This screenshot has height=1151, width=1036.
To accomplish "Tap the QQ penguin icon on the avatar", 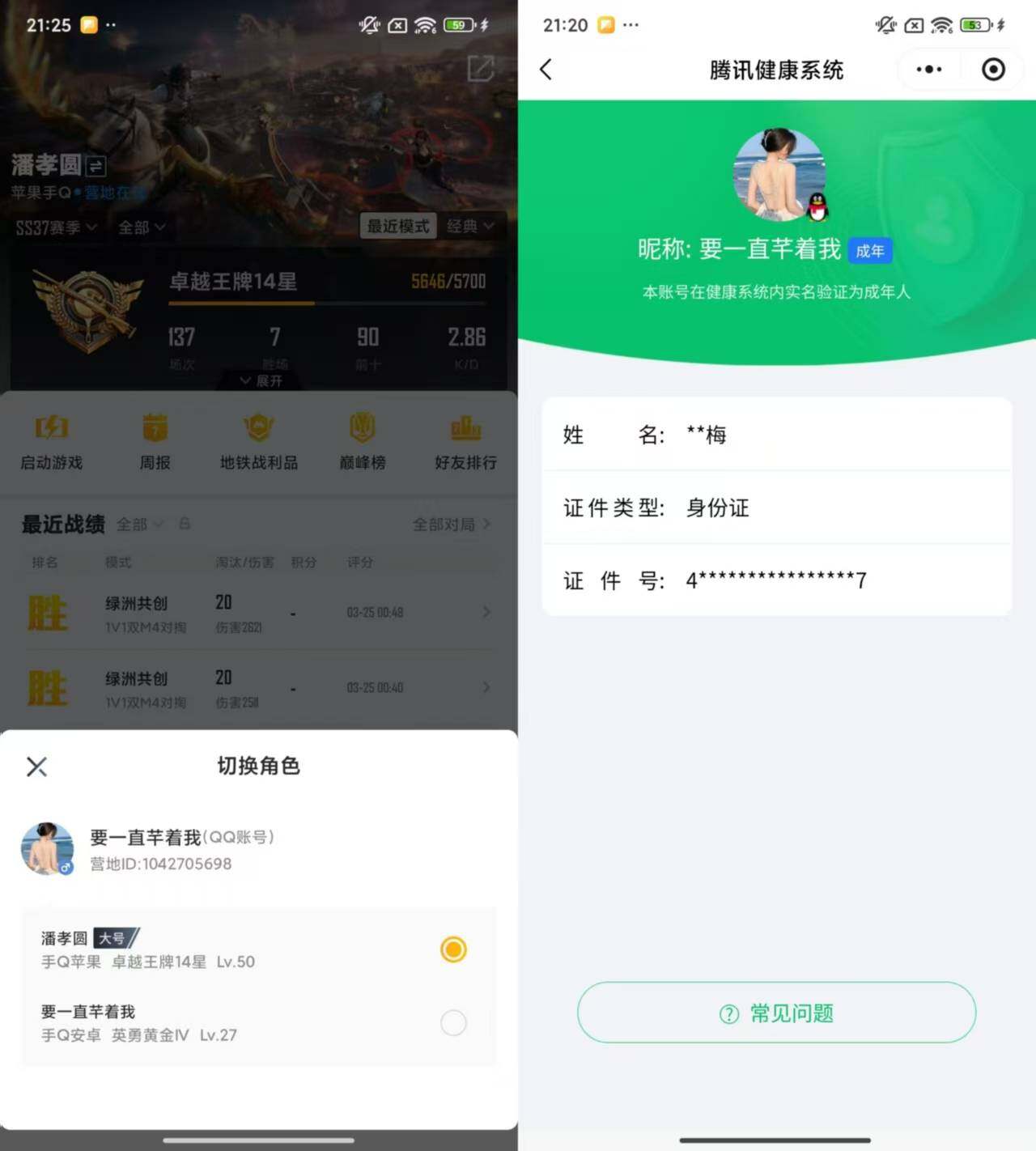I will (x=817, y=209).
